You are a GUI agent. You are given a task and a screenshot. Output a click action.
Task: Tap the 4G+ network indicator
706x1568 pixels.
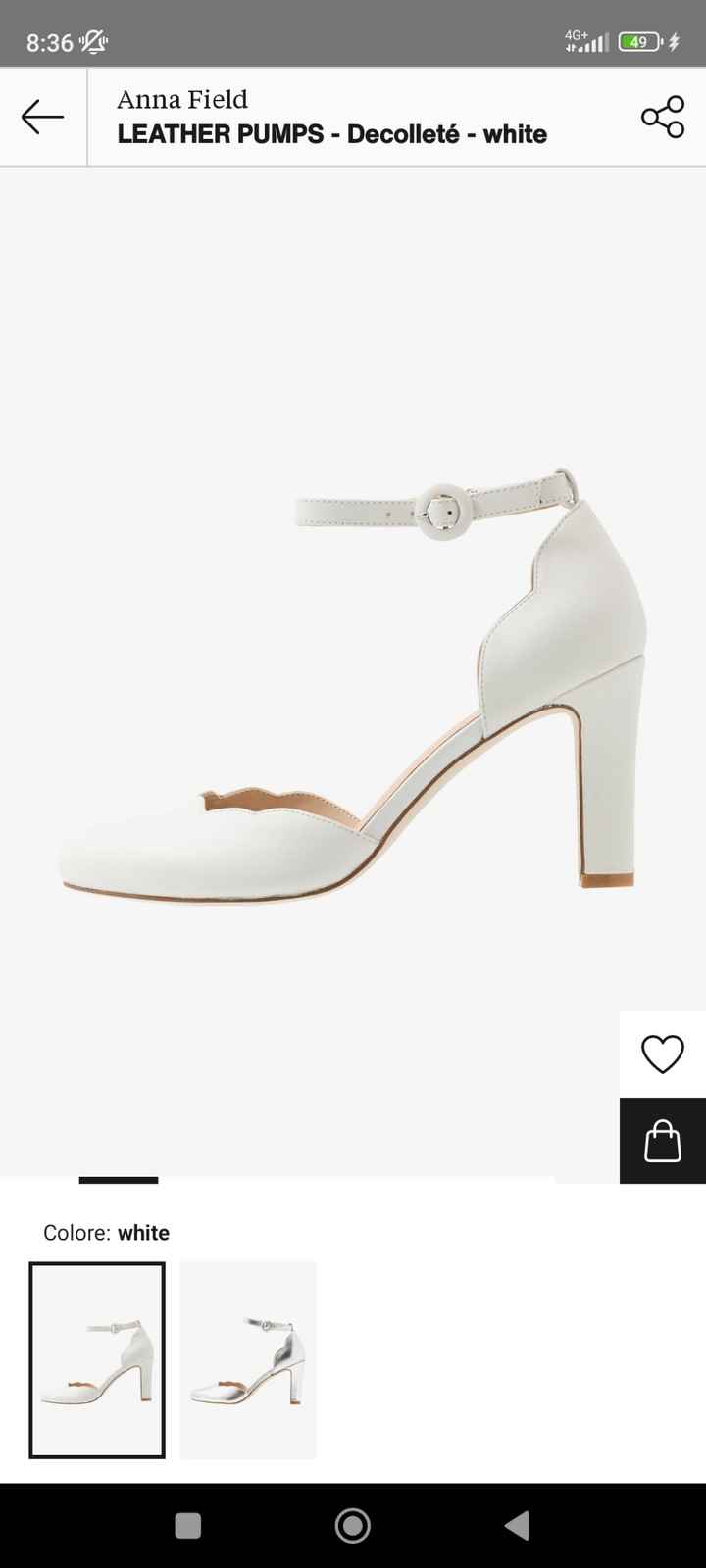[575, 35]
